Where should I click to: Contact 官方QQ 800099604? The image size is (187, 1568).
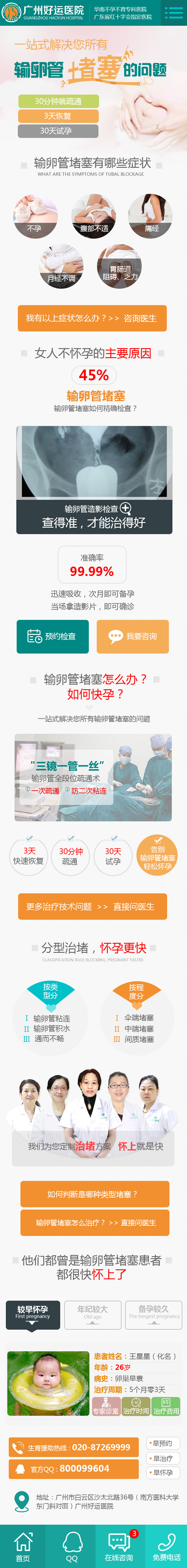(x=73, y=1469)
